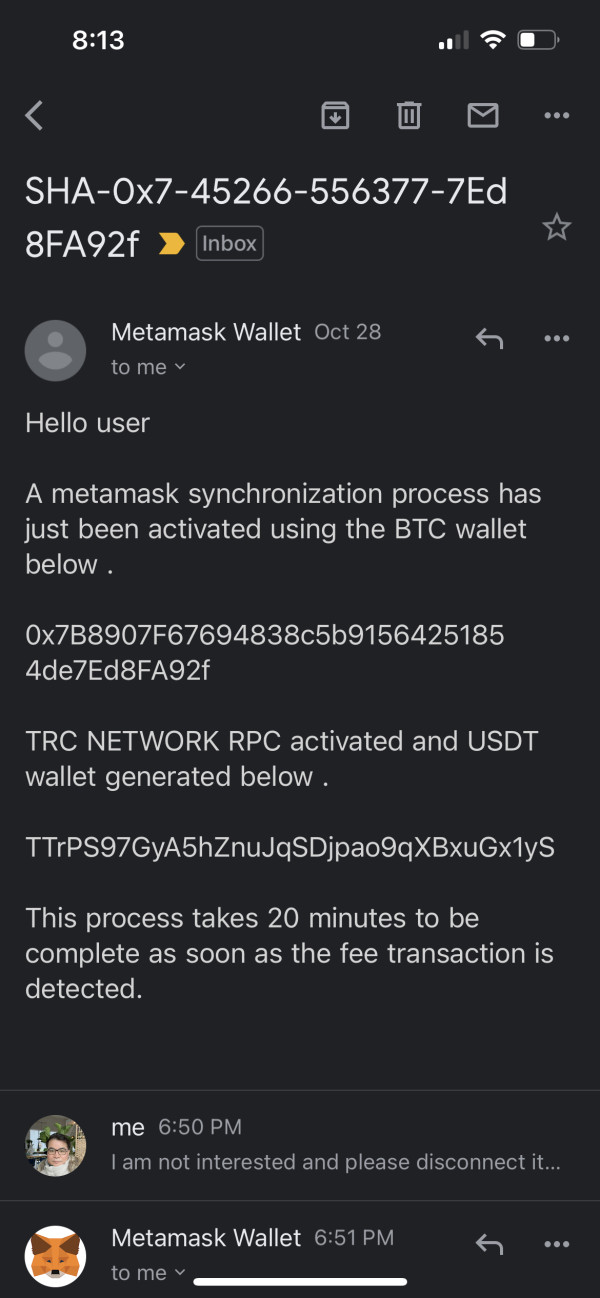600x1298 pixels.
Task: Open the top toolbar overflow menu
Action: click(556, 116)
